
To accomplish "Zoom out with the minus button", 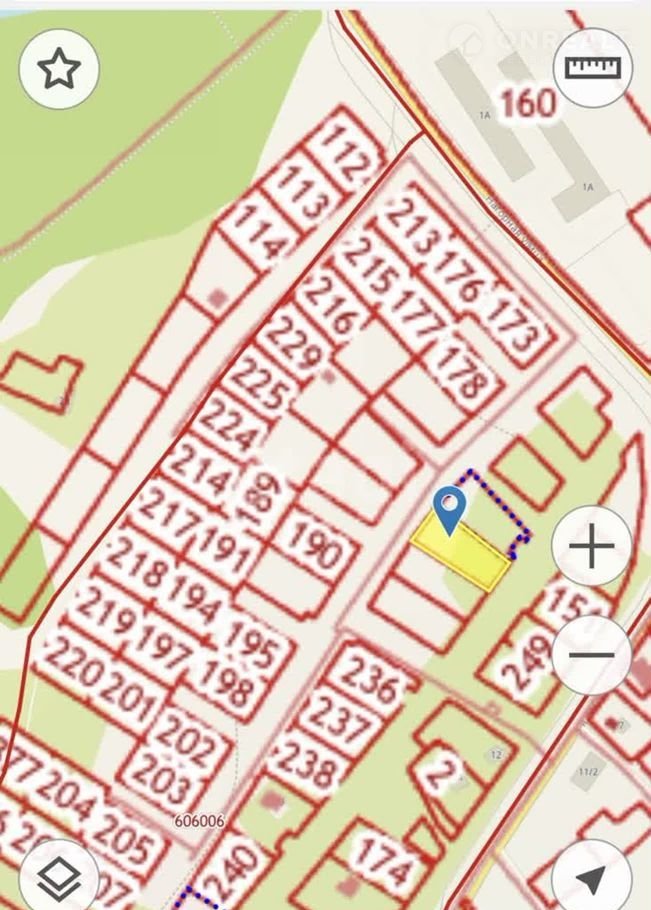I will (x=592, y=656).
